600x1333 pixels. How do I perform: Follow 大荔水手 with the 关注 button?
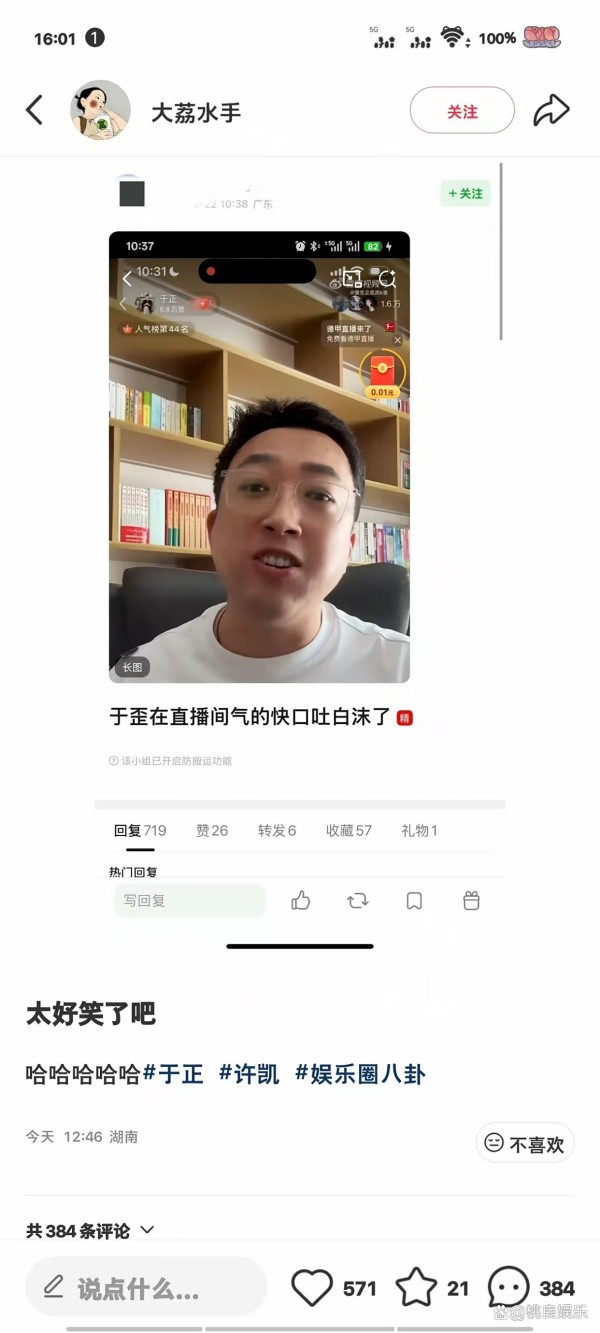coord(462,111)
